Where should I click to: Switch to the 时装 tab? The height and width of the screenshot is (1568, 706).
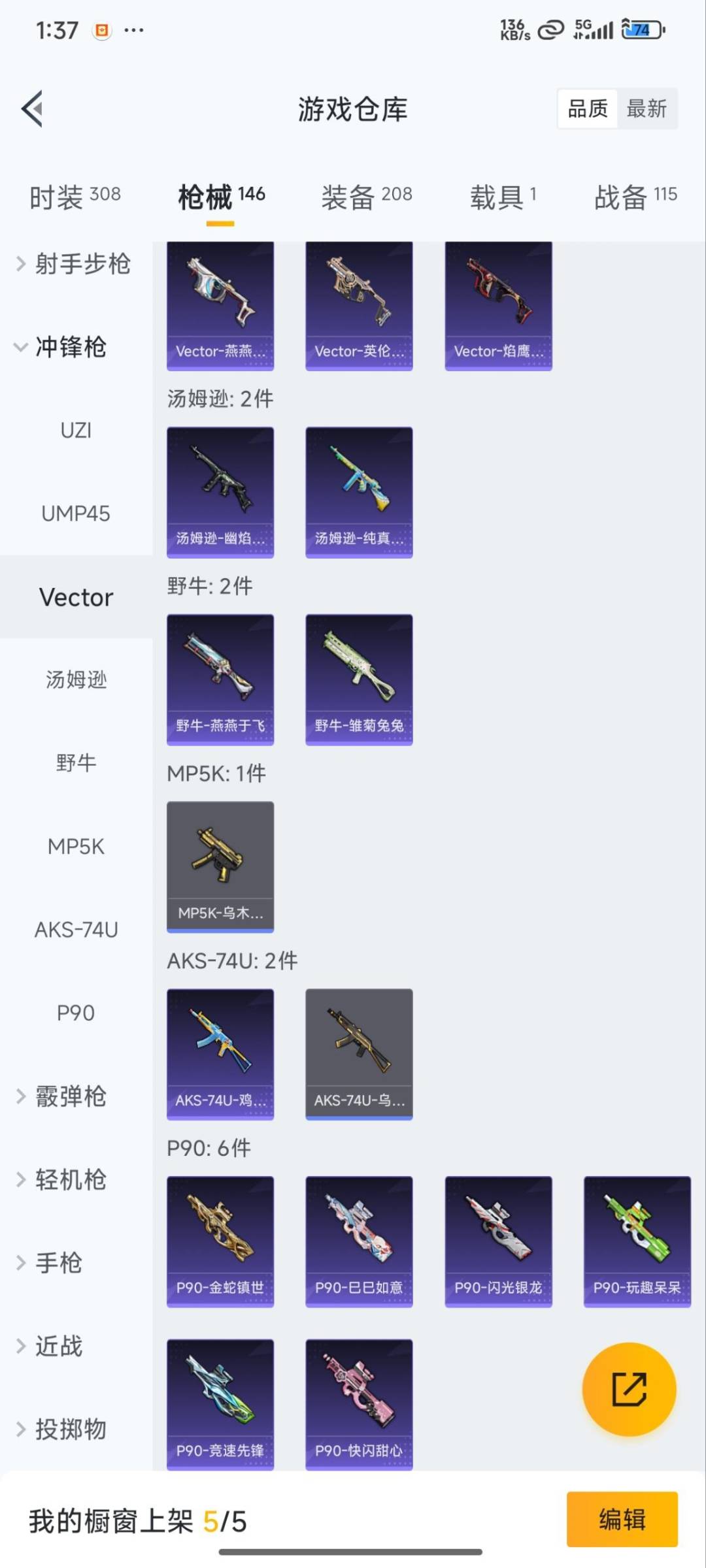[75, 196]
